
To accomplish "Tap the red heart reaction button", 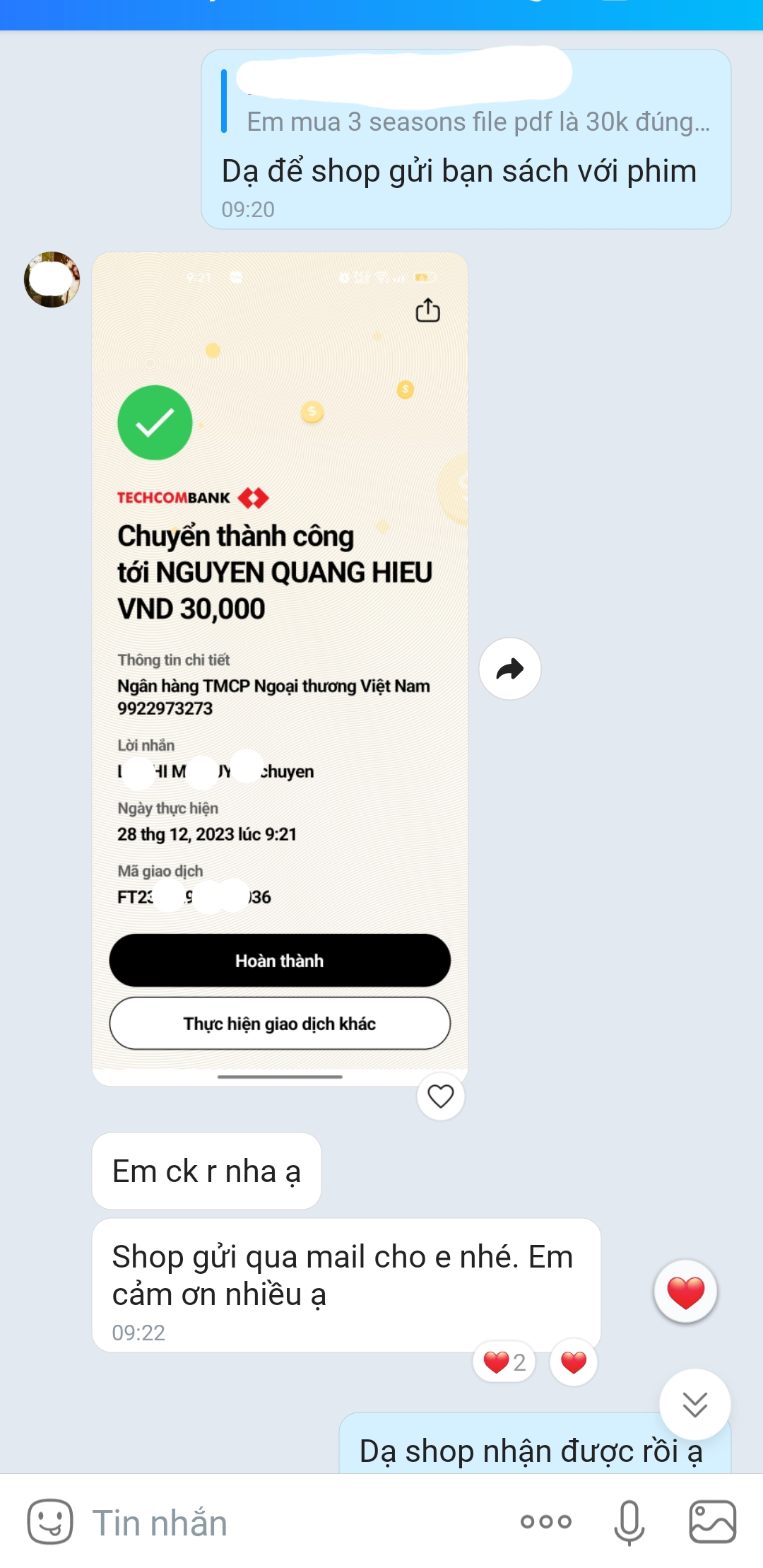I will [685, 1291].
